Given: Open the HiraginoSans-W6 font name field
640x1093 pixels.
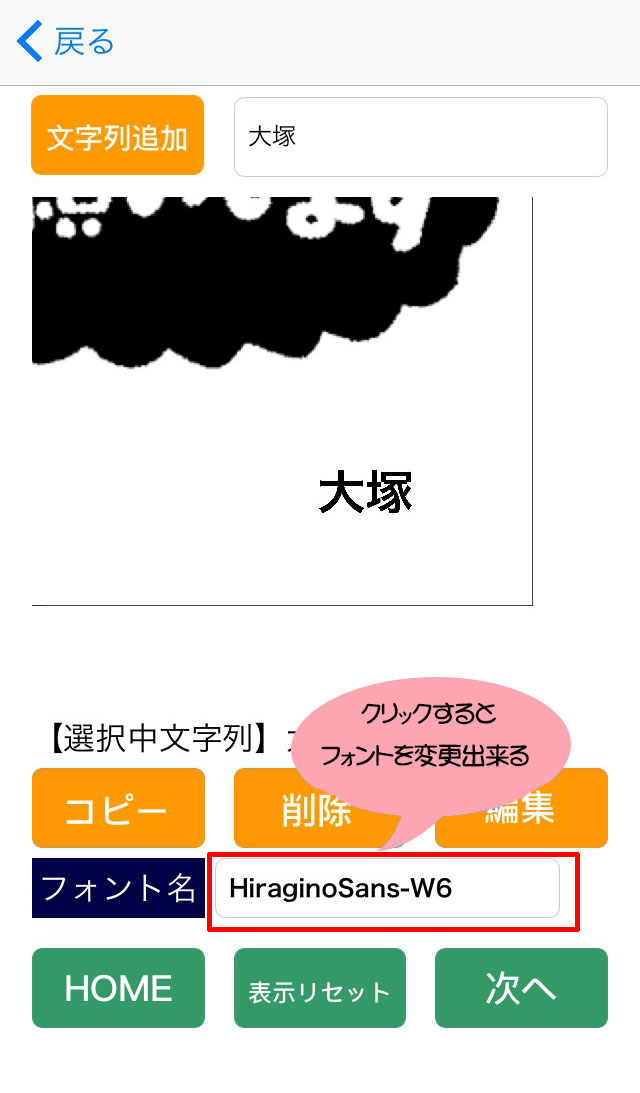Looking at the screenshot, I should [x=387, y=888].
